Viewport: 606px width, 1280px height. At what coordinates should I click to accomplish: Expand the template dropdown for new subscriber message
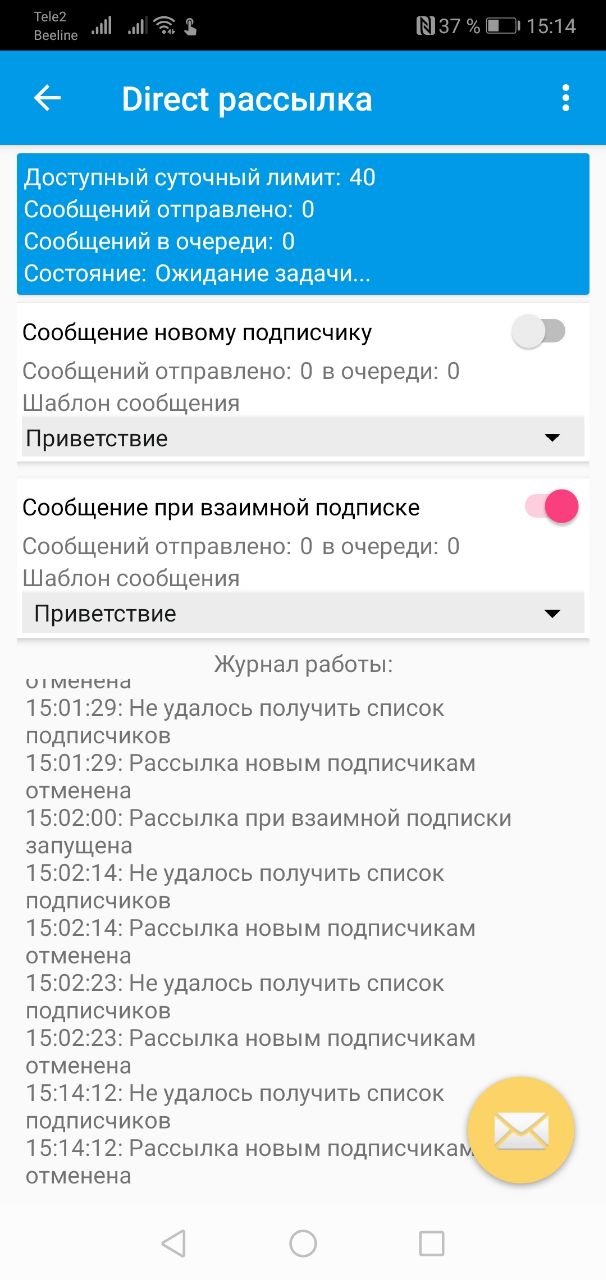pos(303,438)
